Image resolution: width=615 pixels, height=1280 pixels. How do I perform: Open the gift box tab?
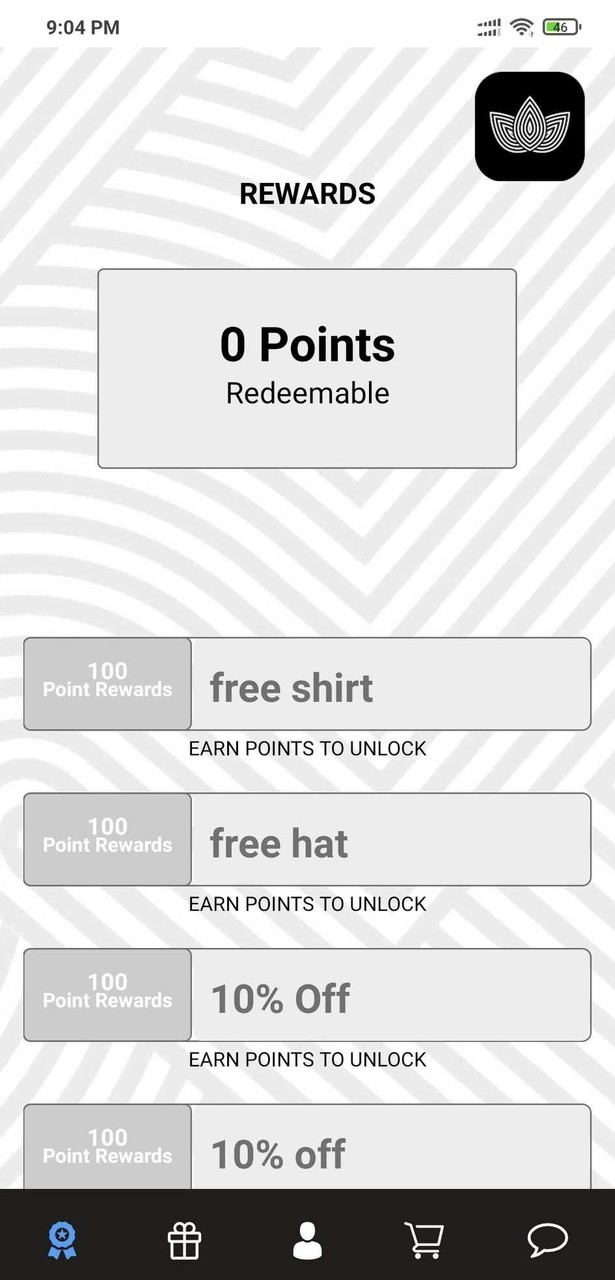pyautogui.click(x=185, y=1240)
